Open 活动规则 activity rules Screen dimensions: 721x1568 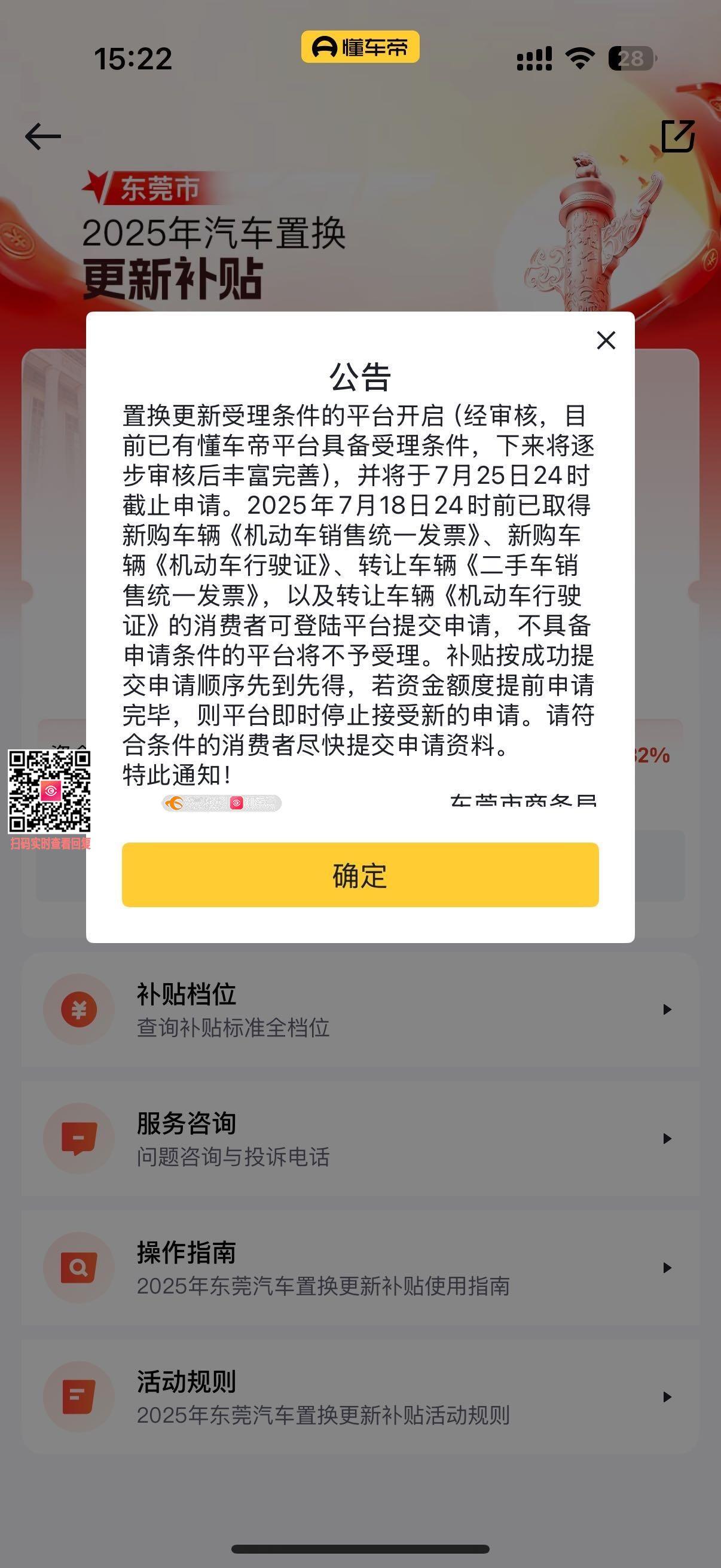pyautogui.click(x=360, y=1397)
